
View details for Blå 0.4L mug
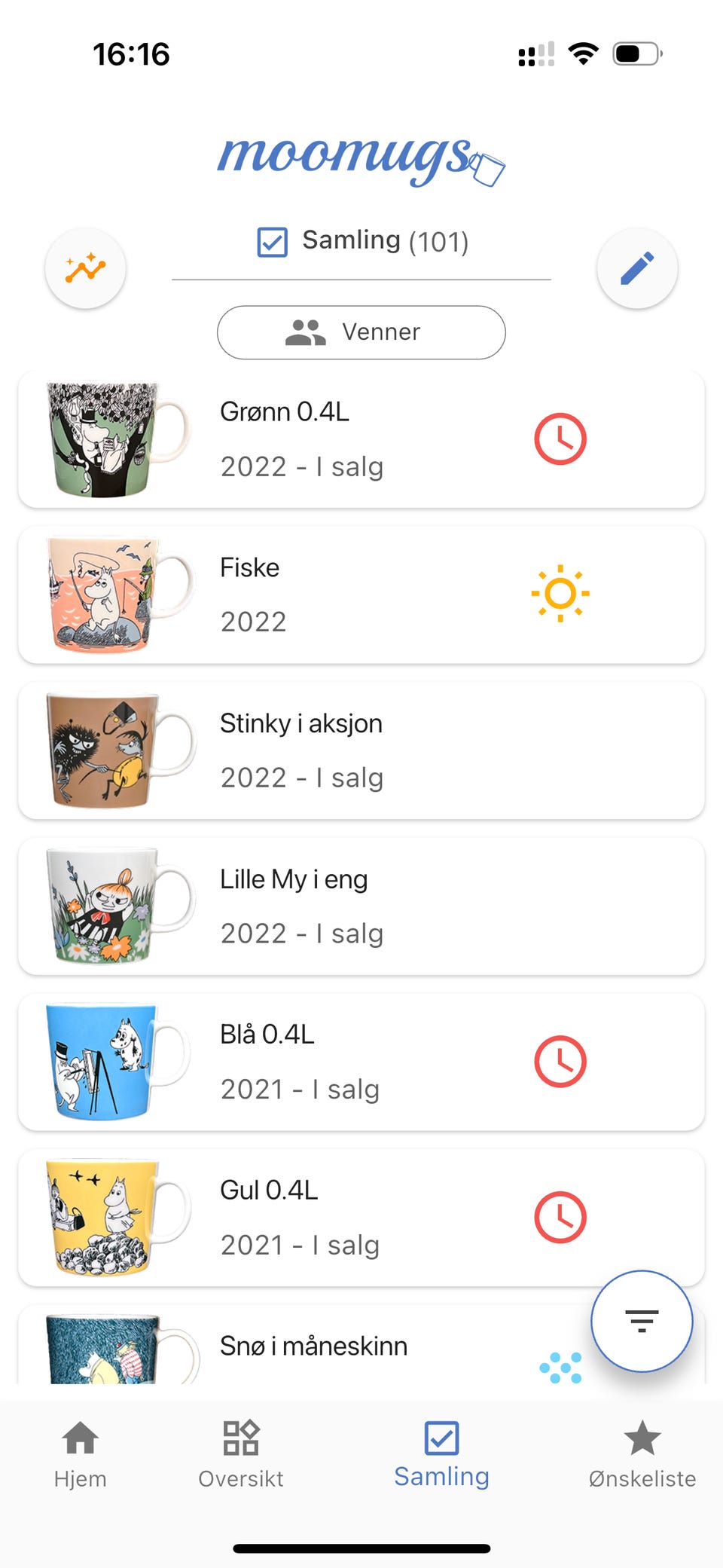tap(361, 1062)
